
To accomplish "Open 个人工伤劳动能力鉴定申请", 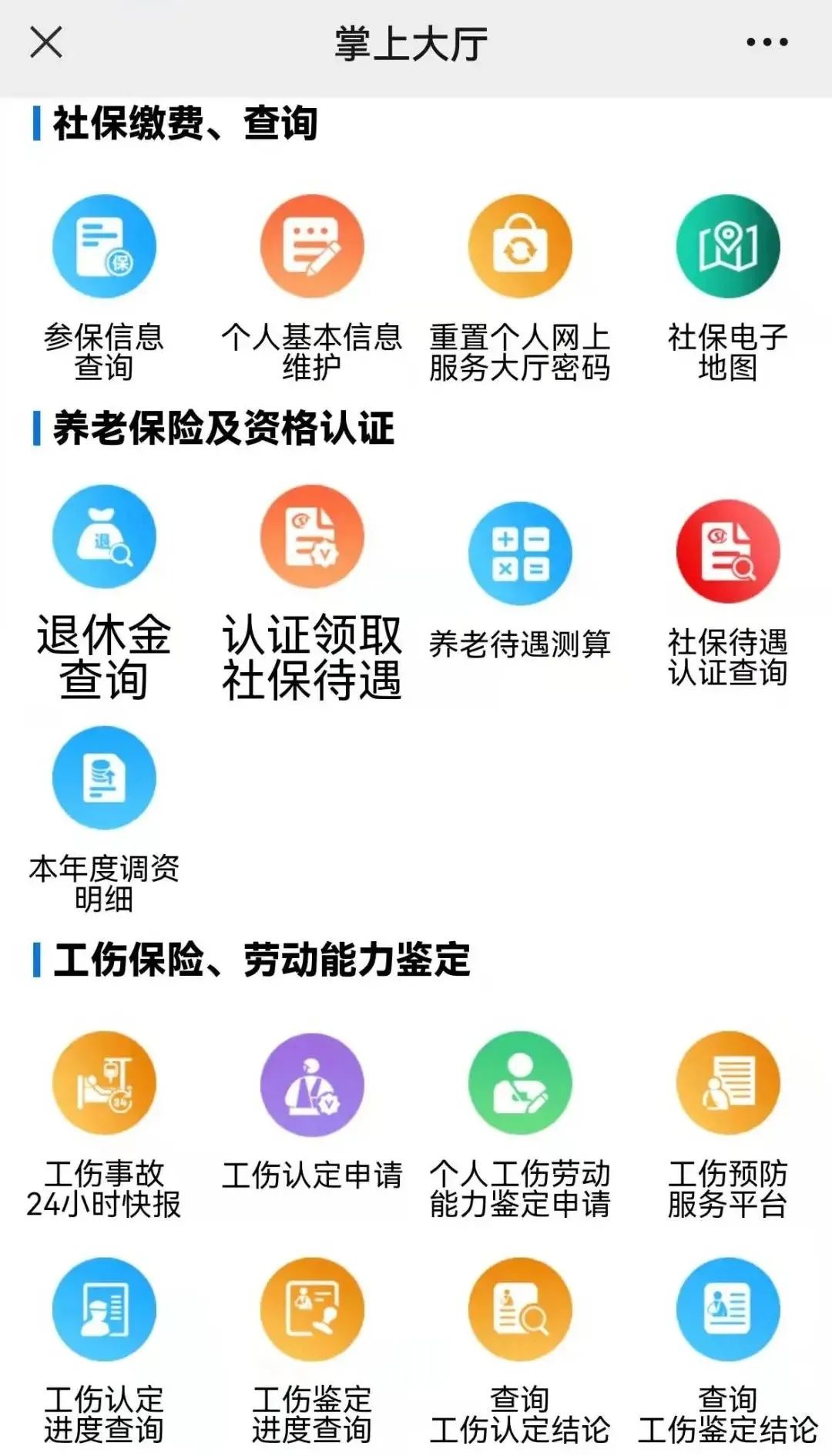I will pyautogui.click(x=520, y=1083).
